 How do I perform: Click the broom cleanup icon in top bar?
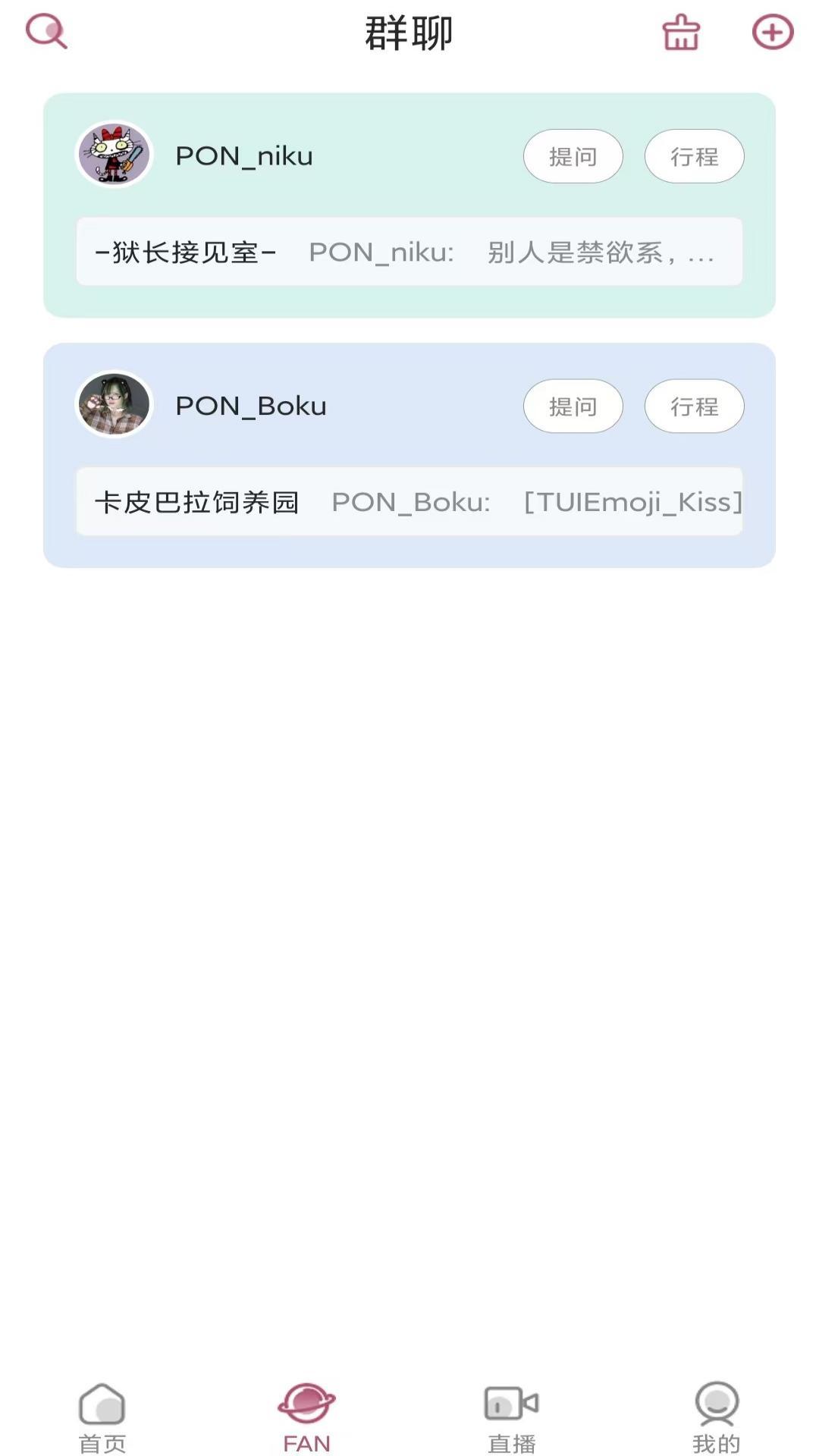pyautogui.click(x=679, y=33)
